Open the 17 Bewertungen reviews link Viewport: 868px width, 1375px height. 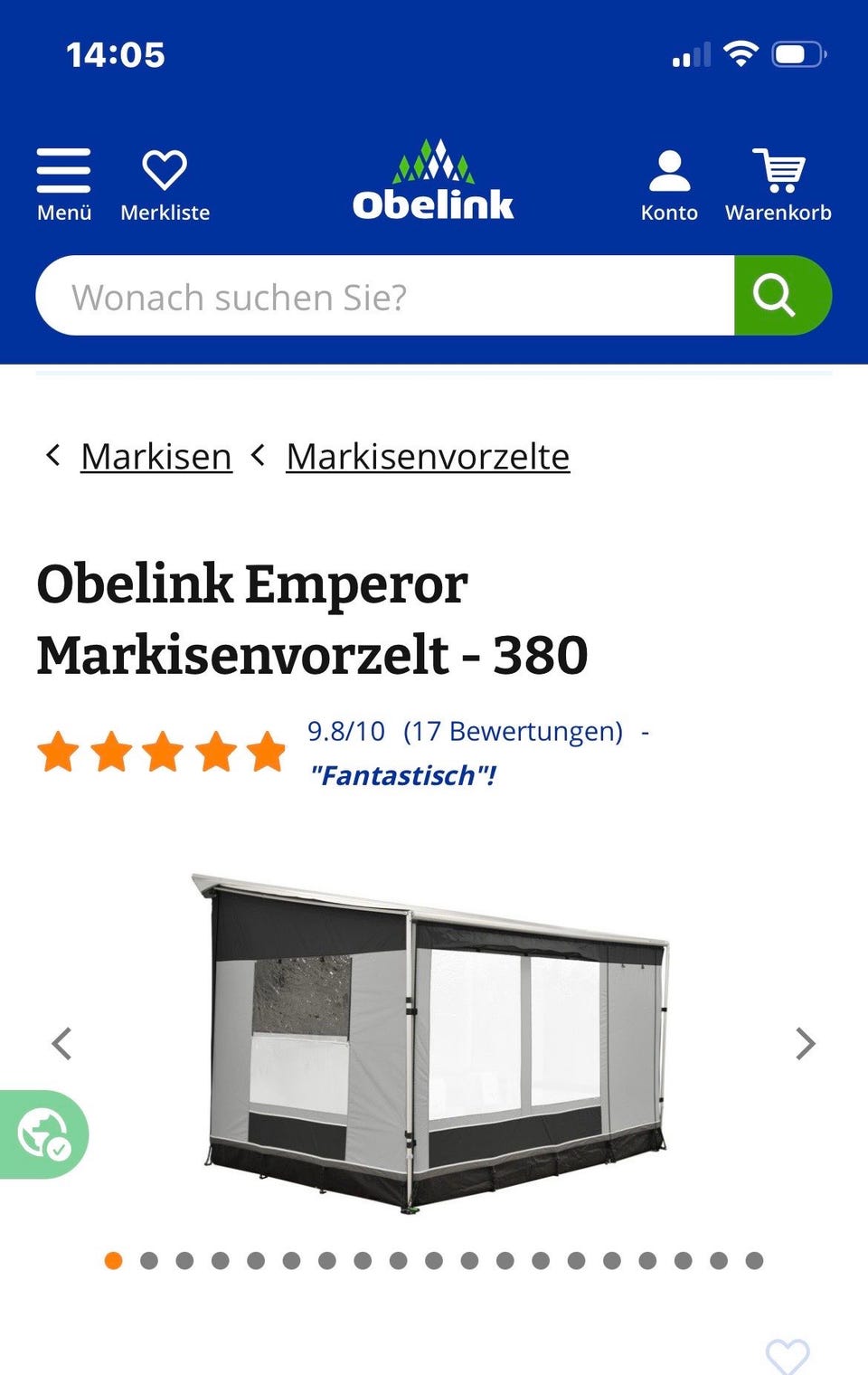pyautogui.click(x=513, y=733)
